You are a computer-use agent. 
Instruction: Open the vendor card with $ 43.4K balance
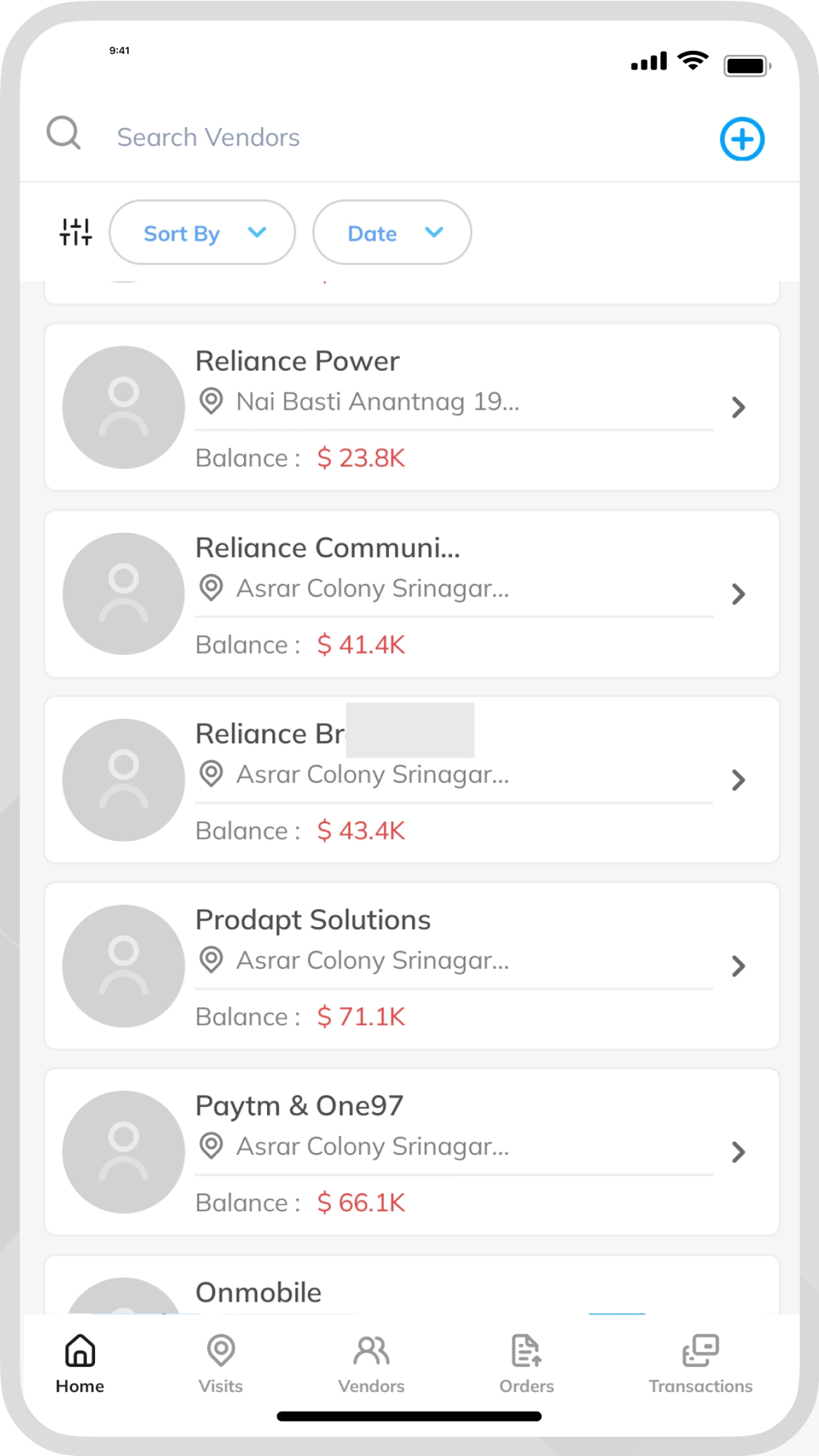[x=411, y=780]
